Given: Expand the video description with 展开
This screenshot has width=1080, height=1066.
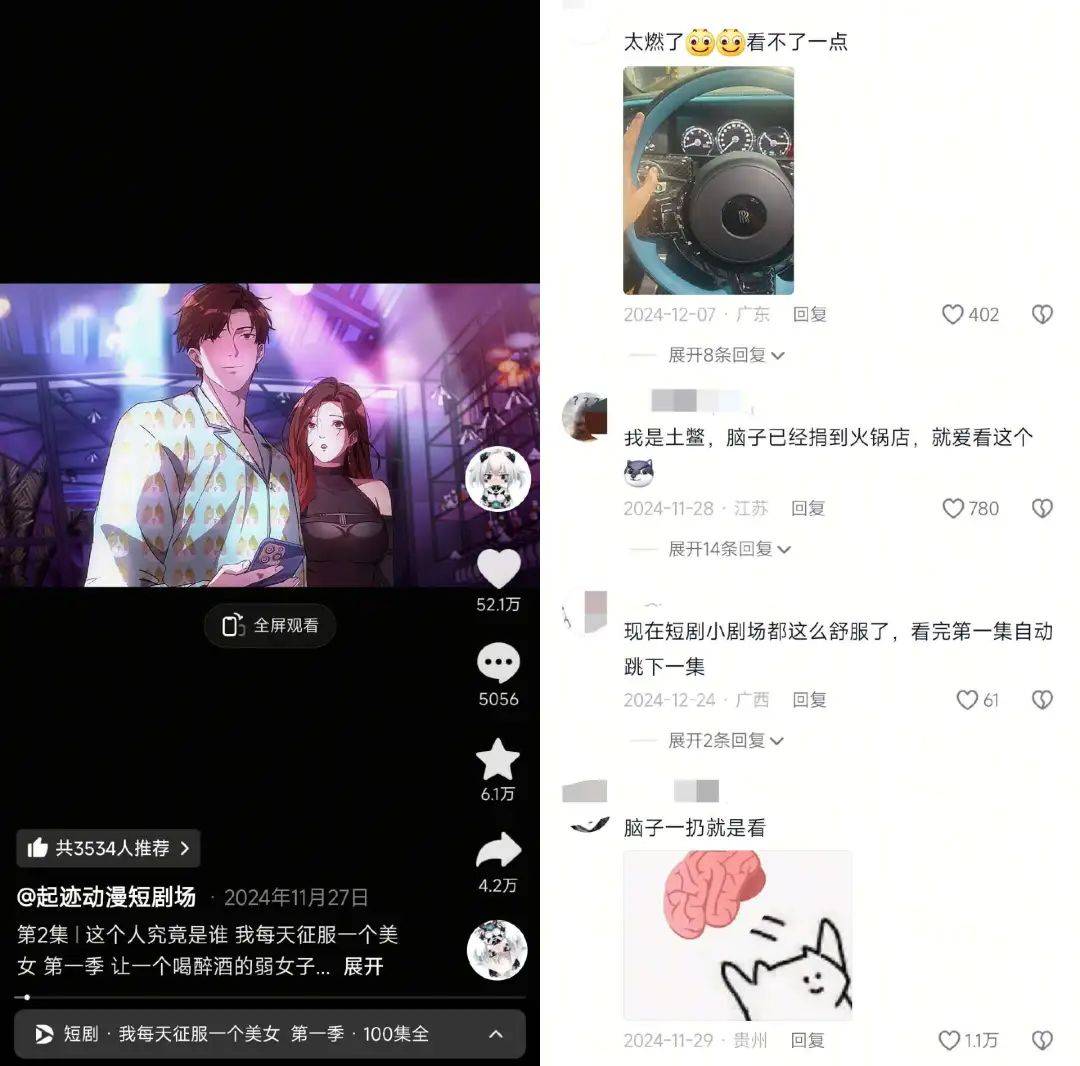Looking at the screenshot, I should [363, 967].
